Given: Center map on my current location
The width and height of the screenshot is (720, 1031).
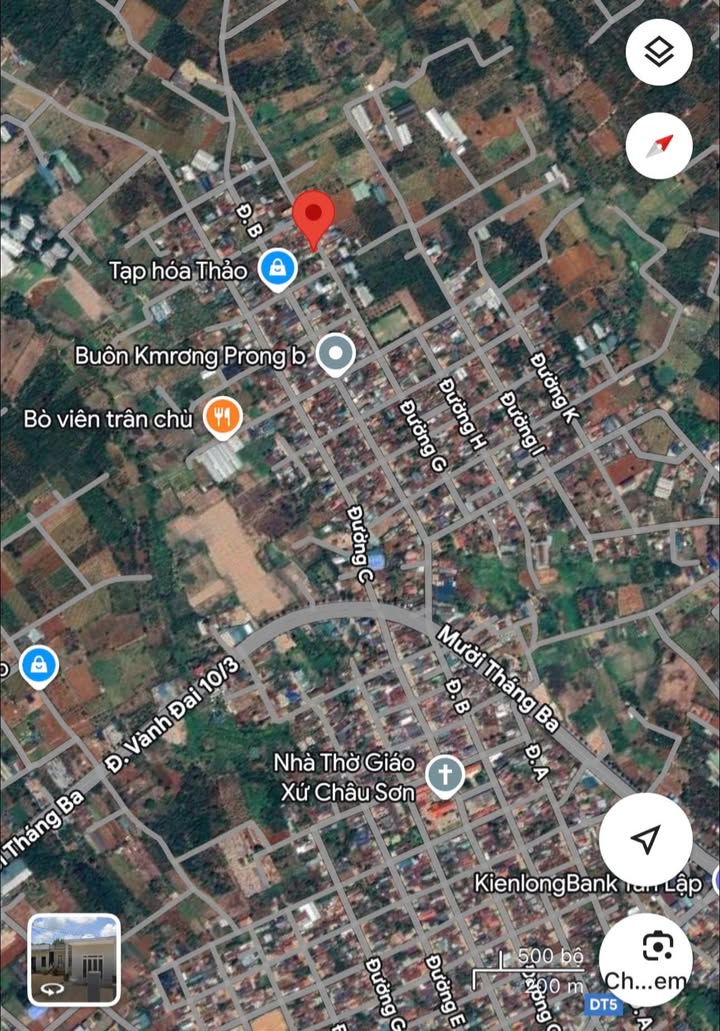Looking at the screenshot, I should point(646,840).
